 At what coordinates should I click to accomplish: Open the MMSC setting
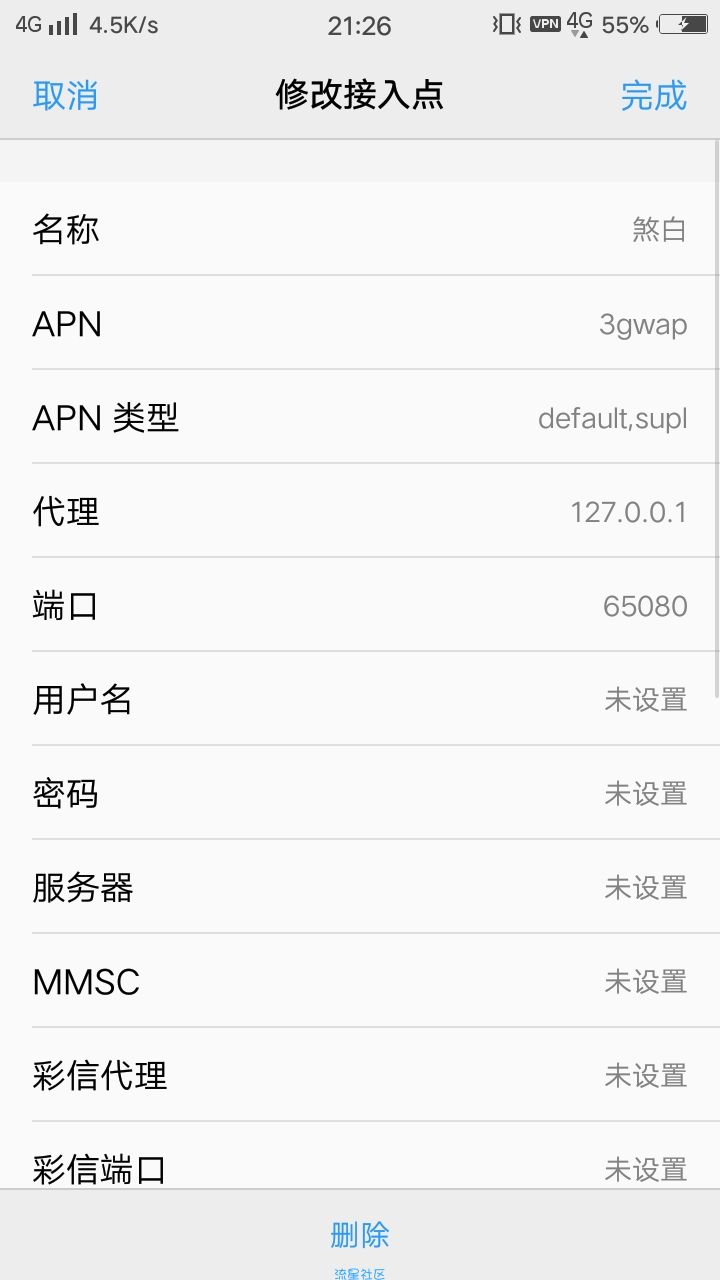360,981
